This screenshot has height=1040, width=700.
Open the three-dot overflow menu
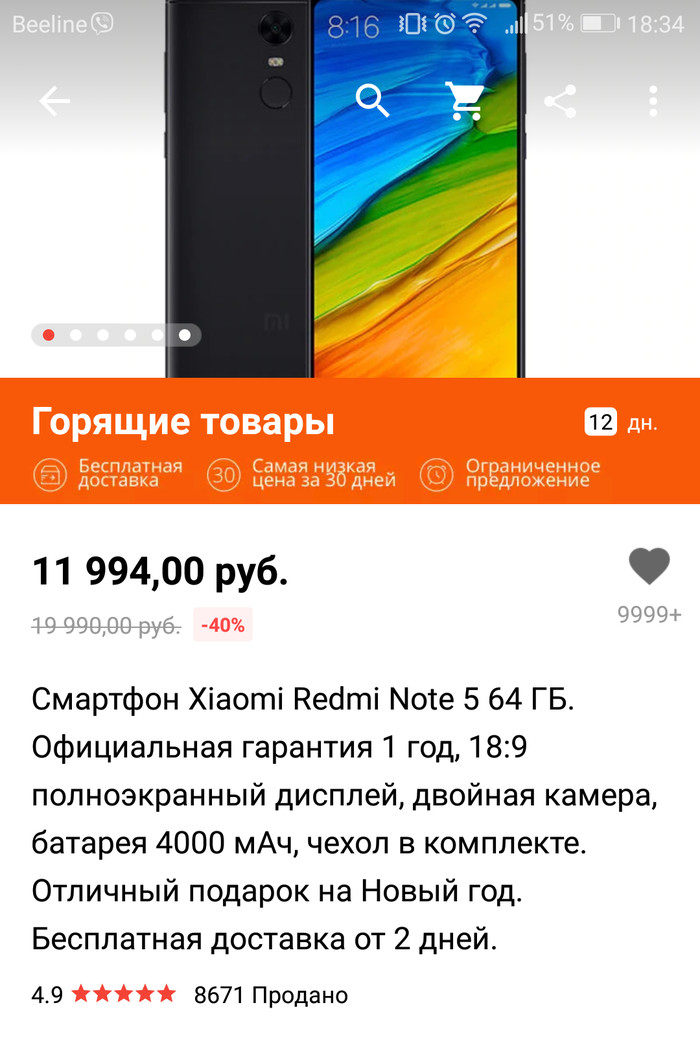click(653, 101)
